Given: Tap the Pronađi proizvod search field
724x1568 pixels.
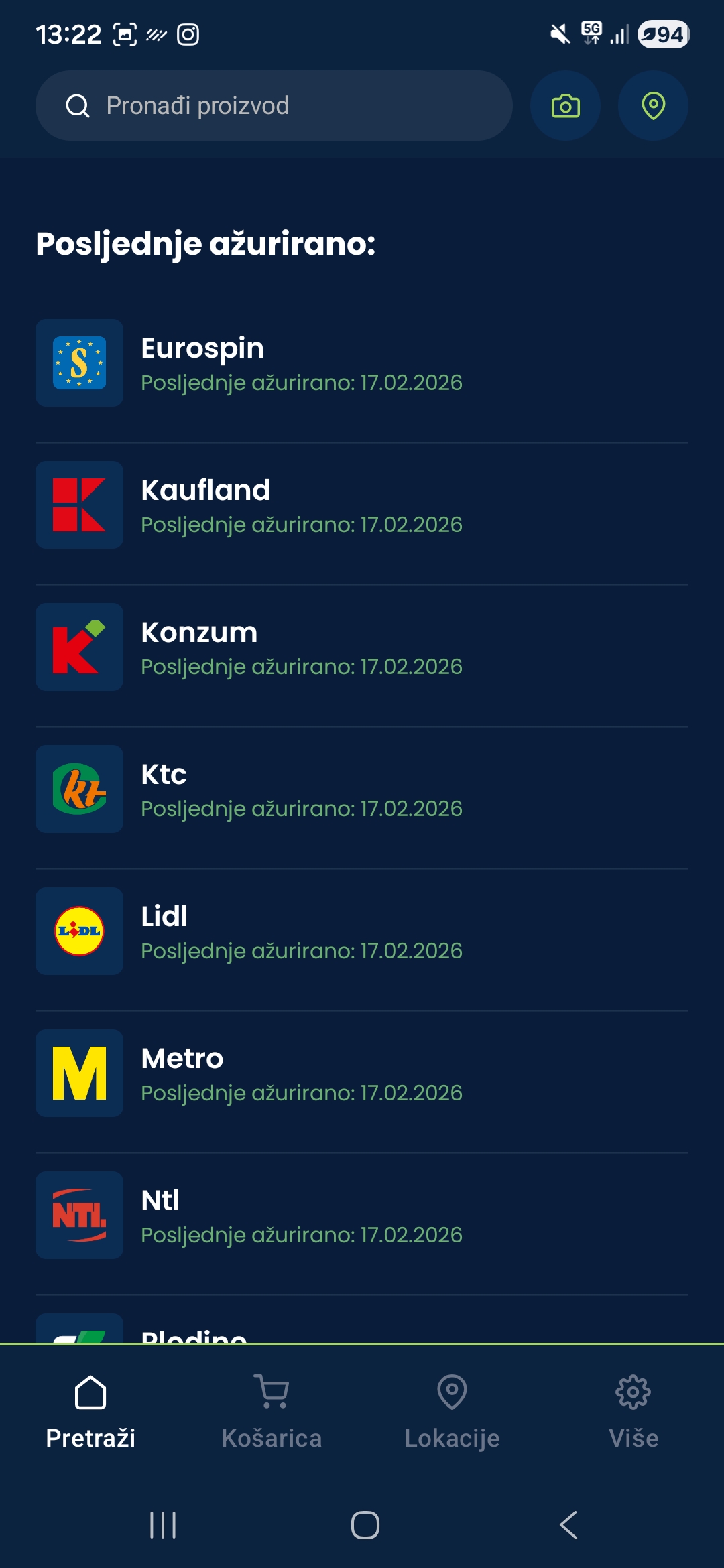Looking at the screenshot, I should coord(274,106).
